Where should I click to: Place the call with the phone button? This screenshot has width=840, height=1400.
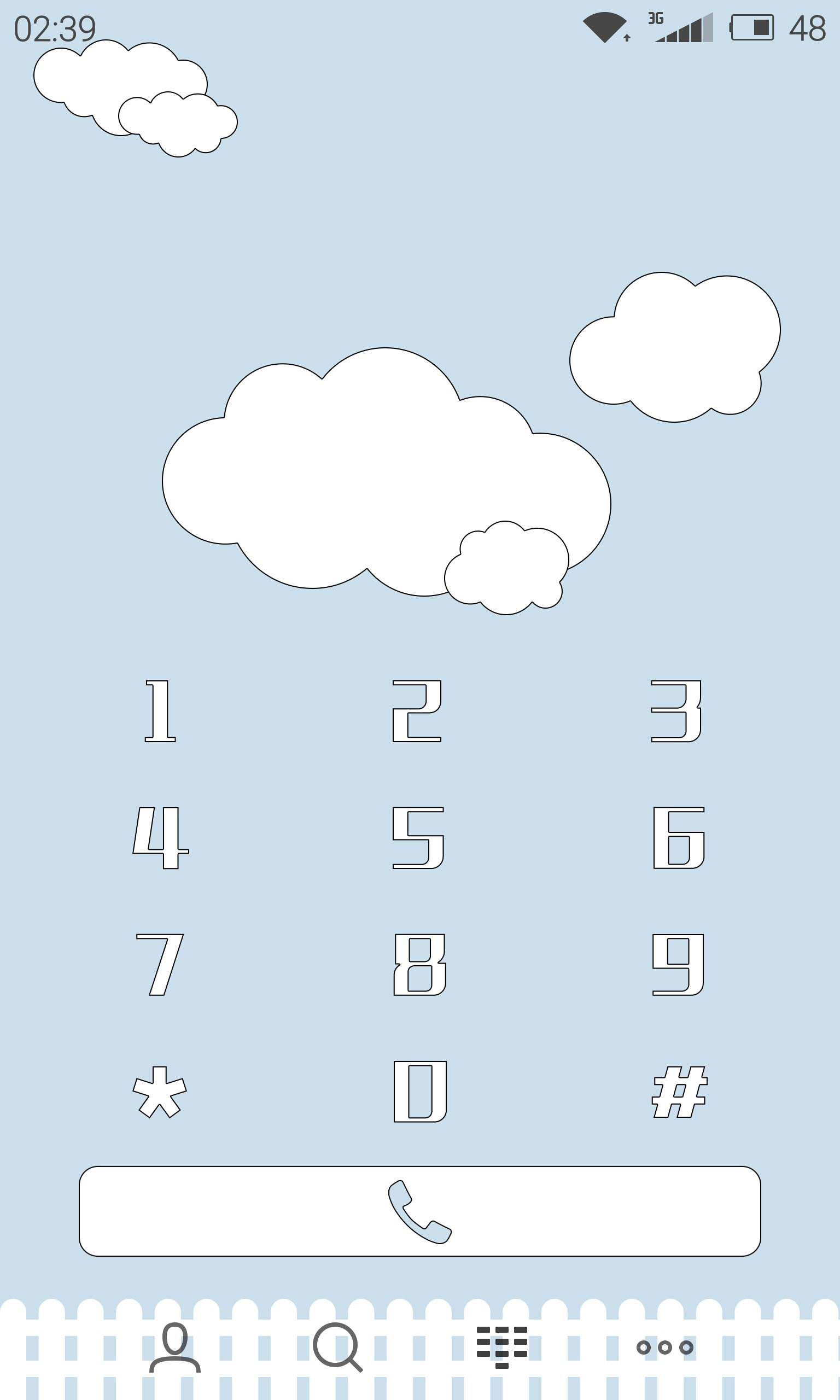(x=419, y=1211)
